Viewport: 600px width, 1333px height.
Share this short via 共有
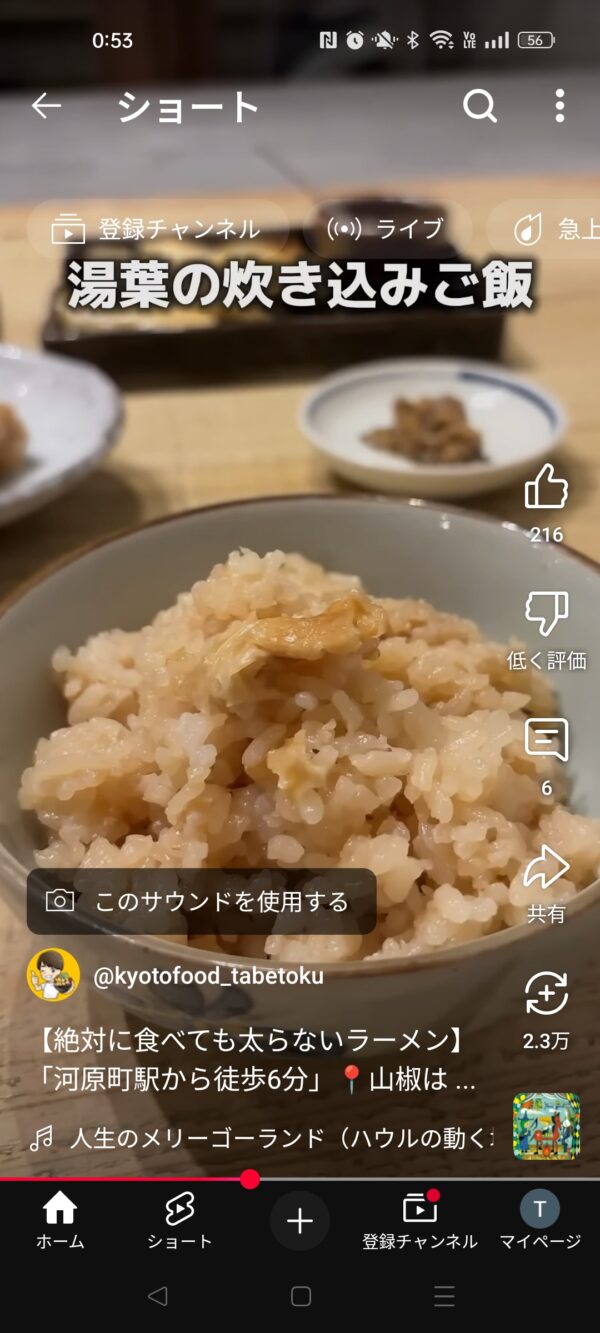point(546,868)
